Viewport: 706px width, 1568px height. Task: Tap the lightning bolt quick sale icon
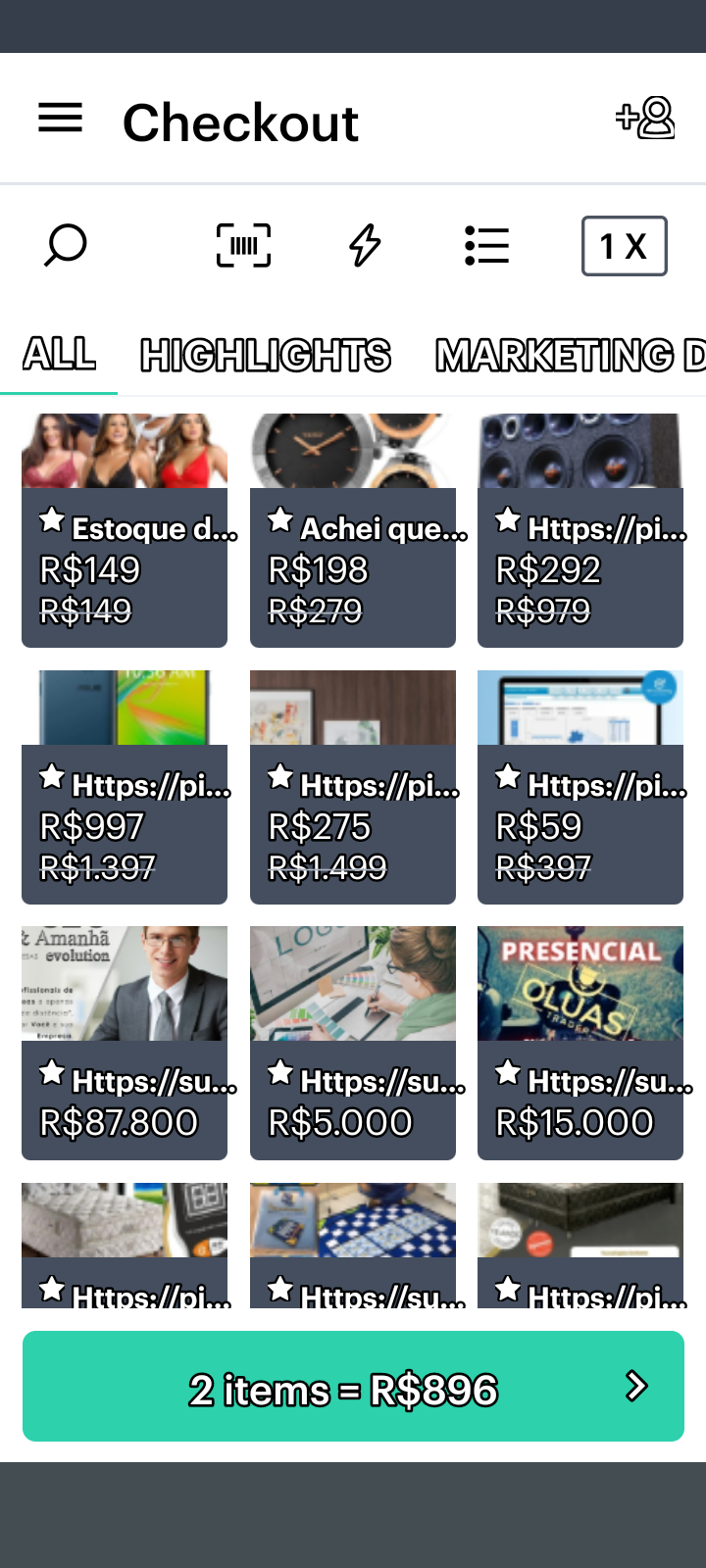pos(365,245)
